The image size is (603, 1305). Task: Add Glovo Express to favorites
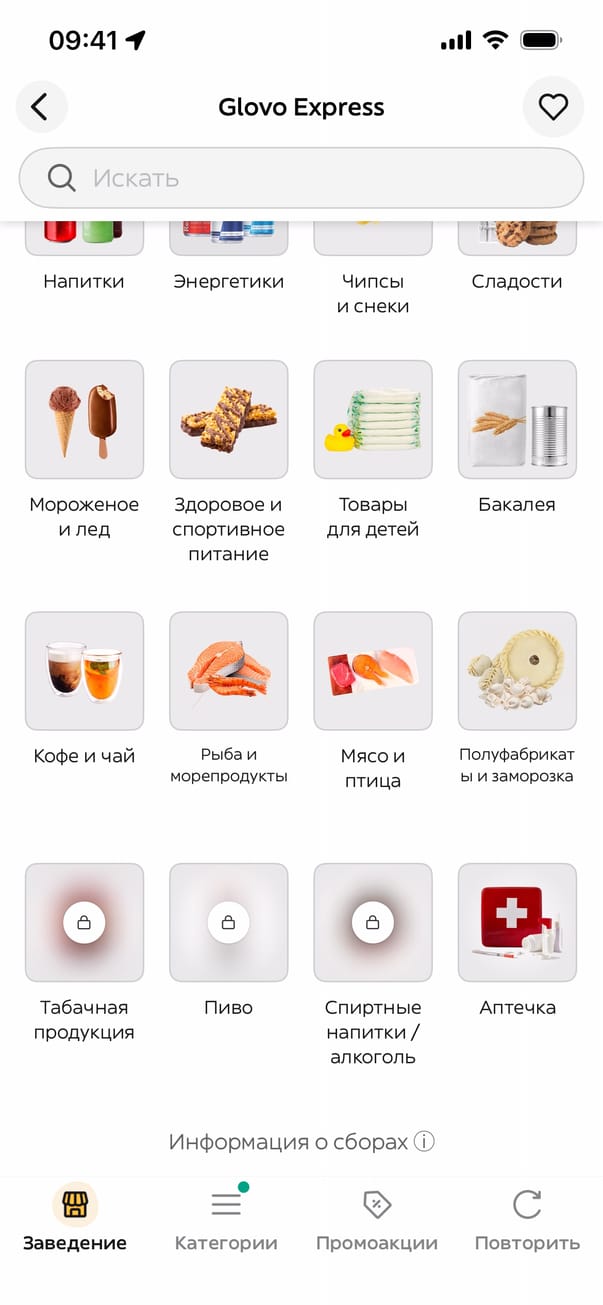(553, 107)
